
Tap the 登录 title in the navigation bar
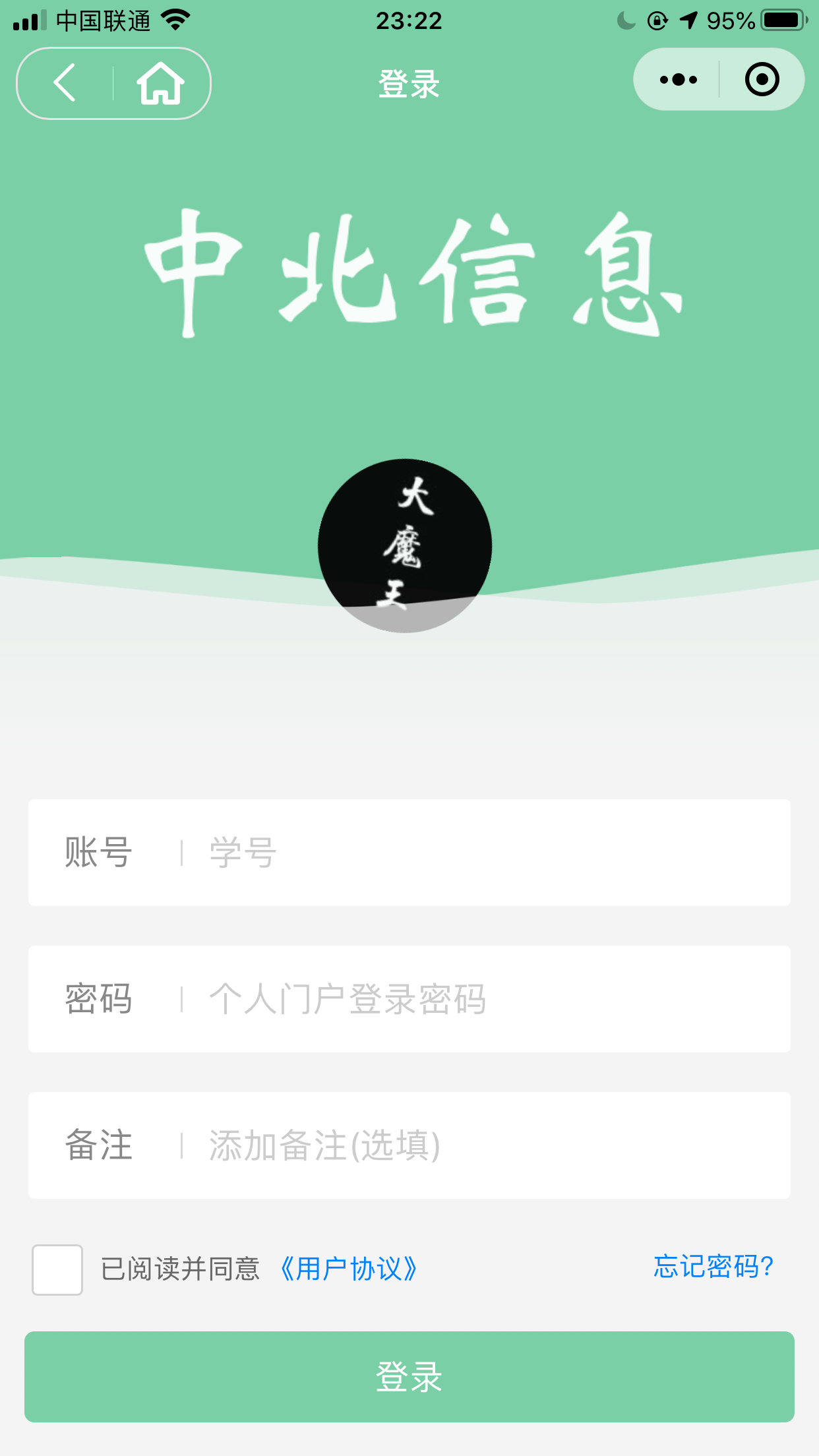(x=409, y=84)
